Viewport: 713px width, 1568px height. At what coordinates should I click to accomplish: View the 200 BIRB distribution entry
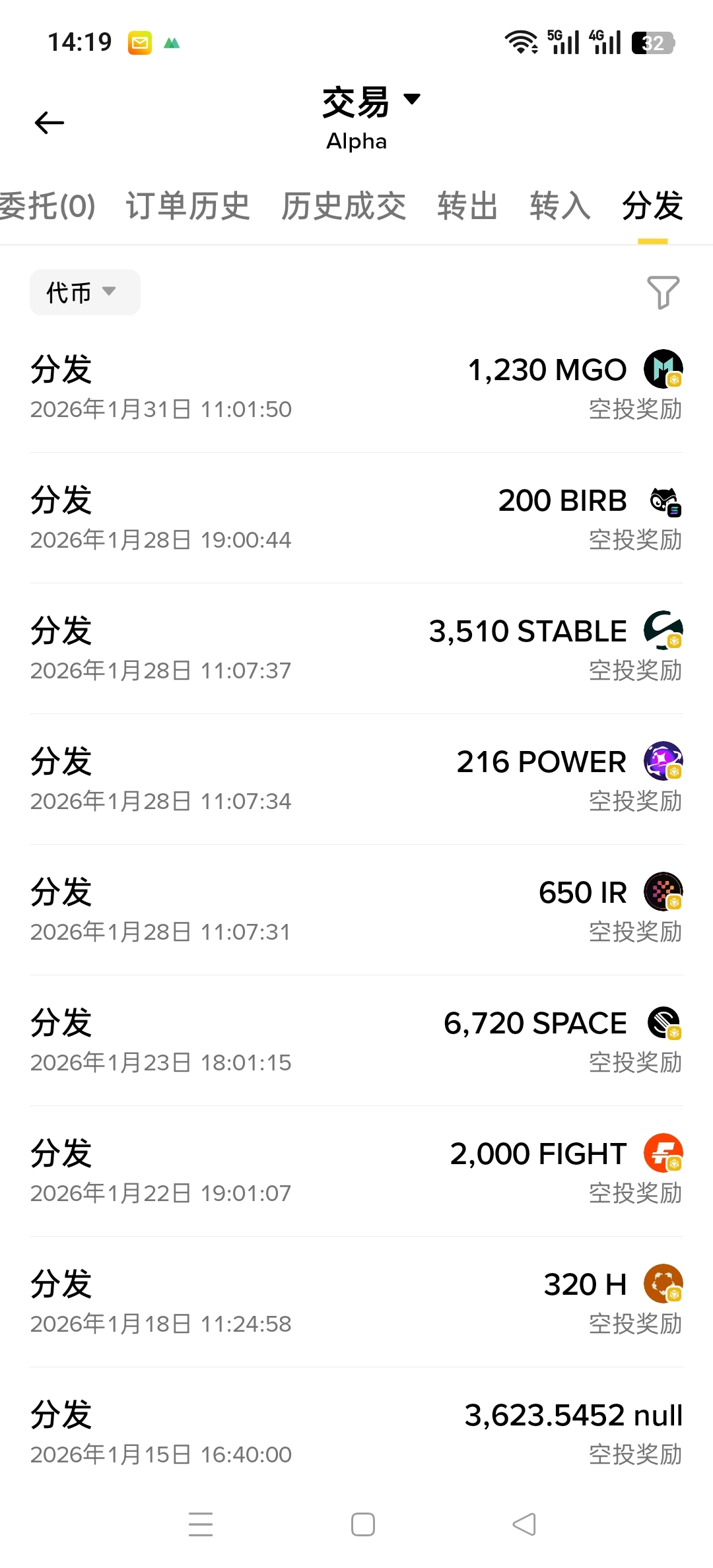pyautogui.click(x=356, y=519)
